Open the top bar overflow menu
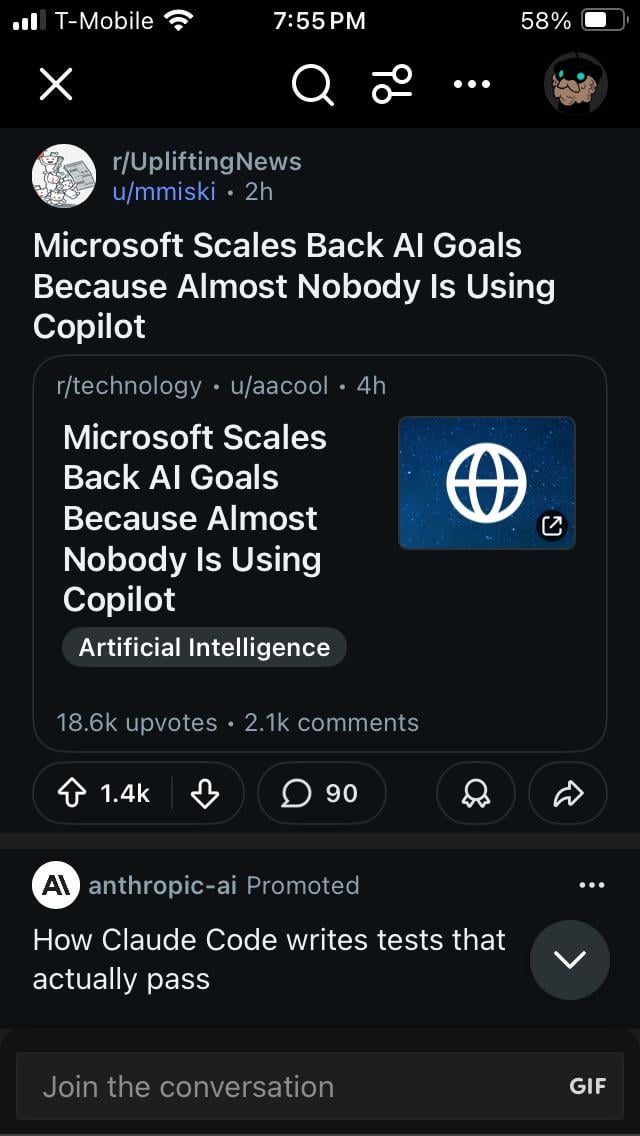The image size is (640, 1136). (472, 85)
